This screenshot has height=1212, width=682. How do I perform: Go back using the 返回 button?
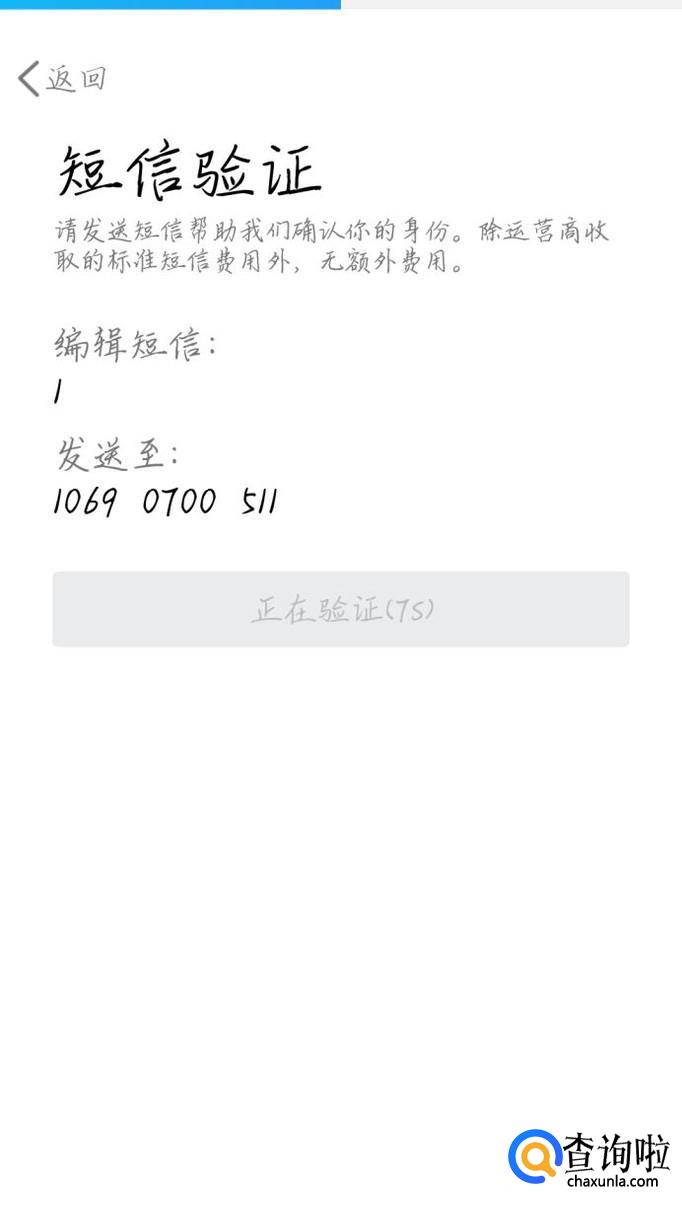pyautogui.click(x=62, y=78)
